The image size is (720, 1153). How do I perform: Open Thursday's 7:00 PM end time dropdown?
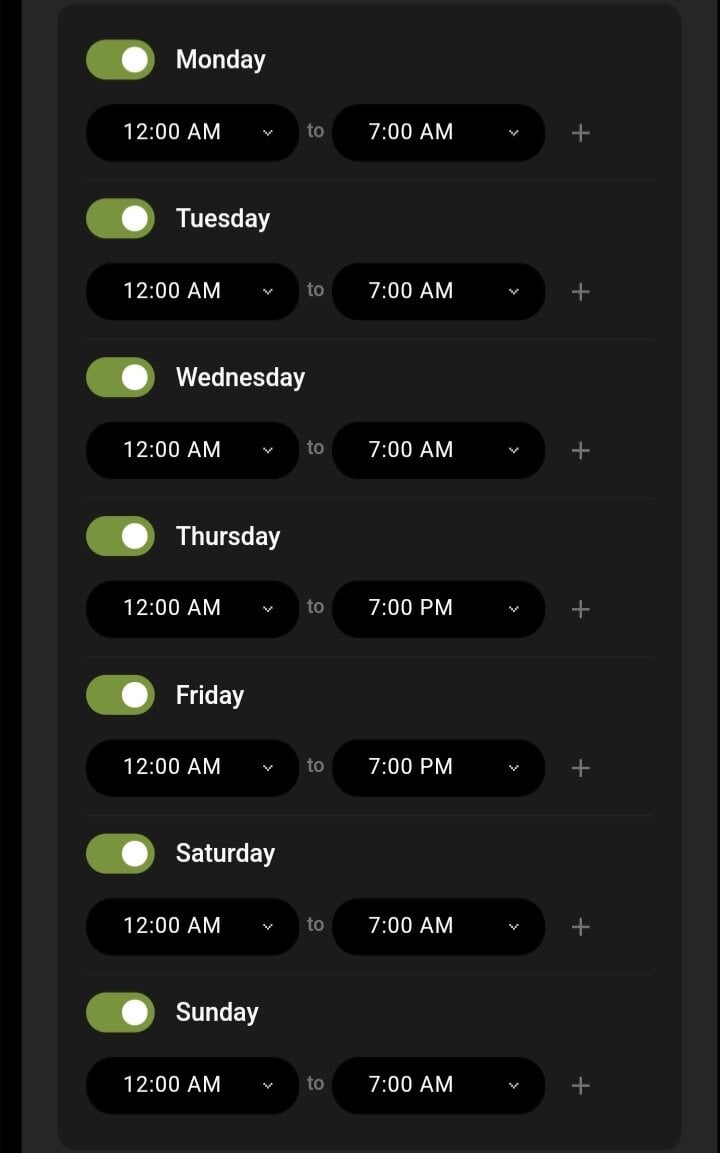point(438,609)
